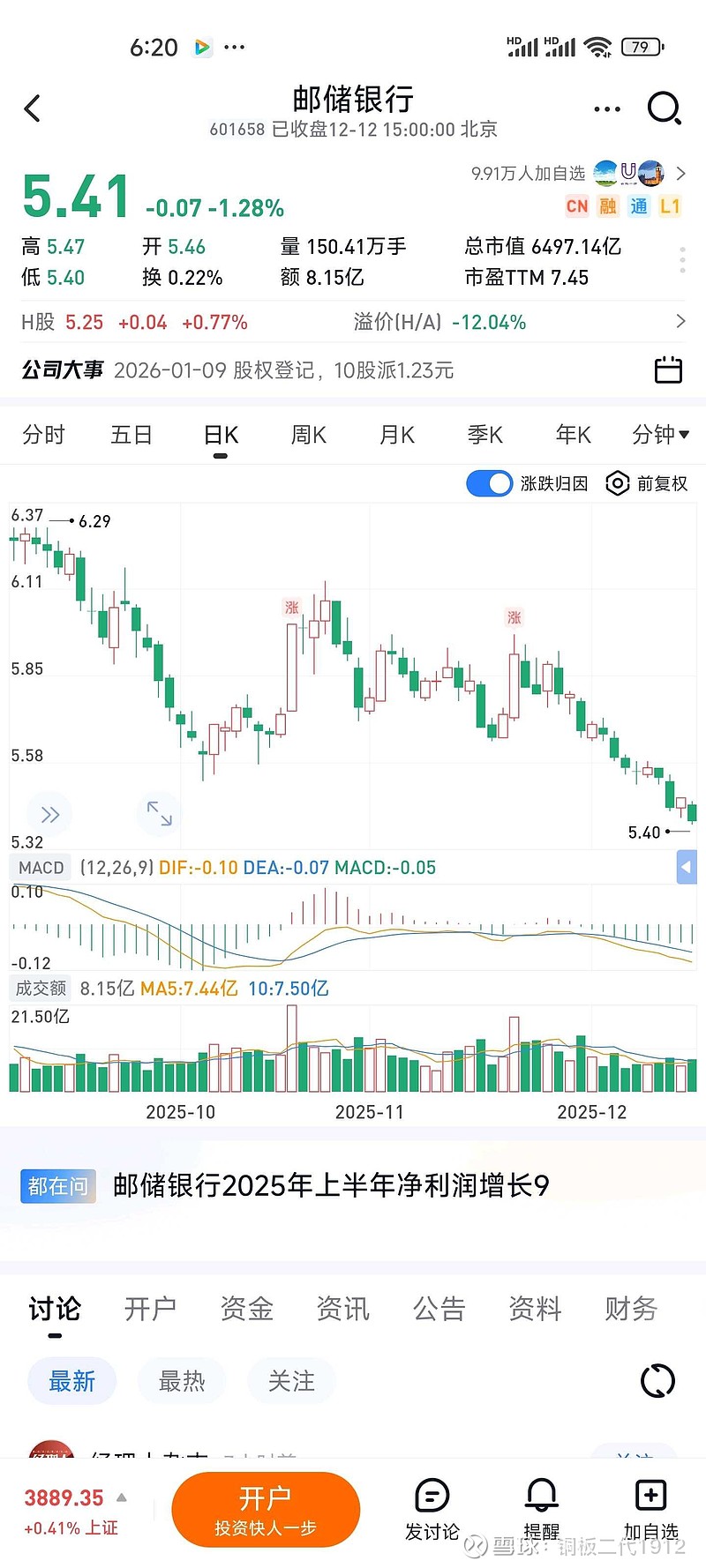Select the 最热 discussion filter
Viewport: 706px width, 1568px height.
point(181,1380)
